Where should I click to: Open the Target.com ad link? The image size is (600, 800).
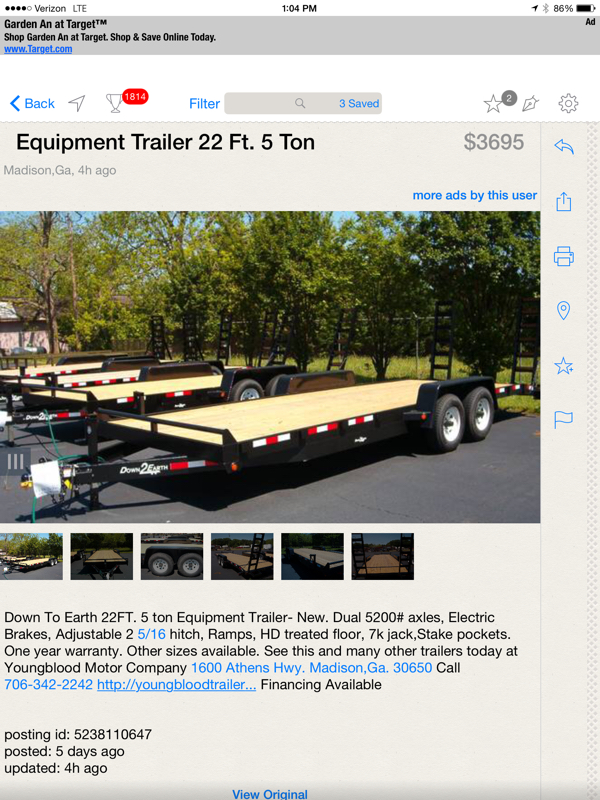click(38, 49)
